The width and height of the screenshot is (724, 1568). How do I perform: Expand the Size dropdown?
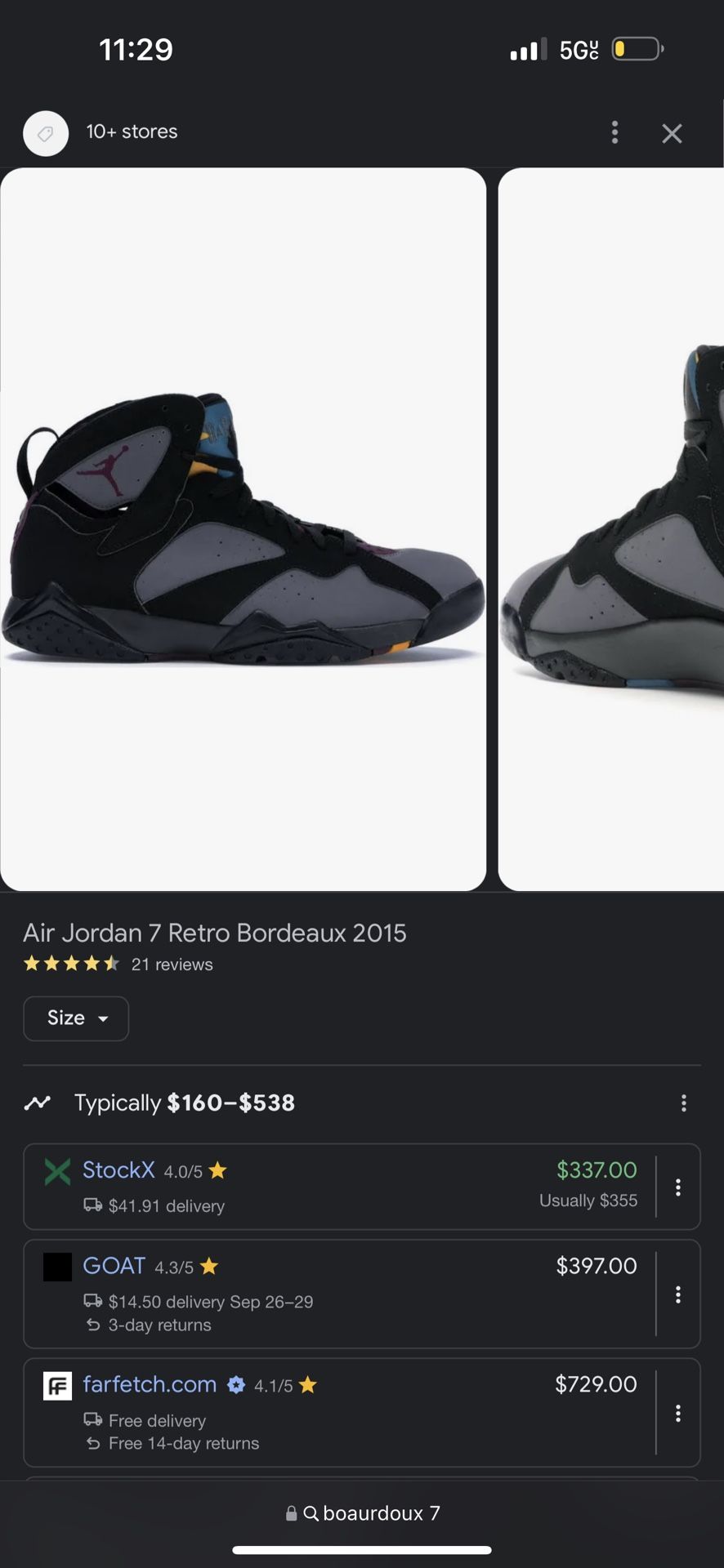pos(76,1018)
